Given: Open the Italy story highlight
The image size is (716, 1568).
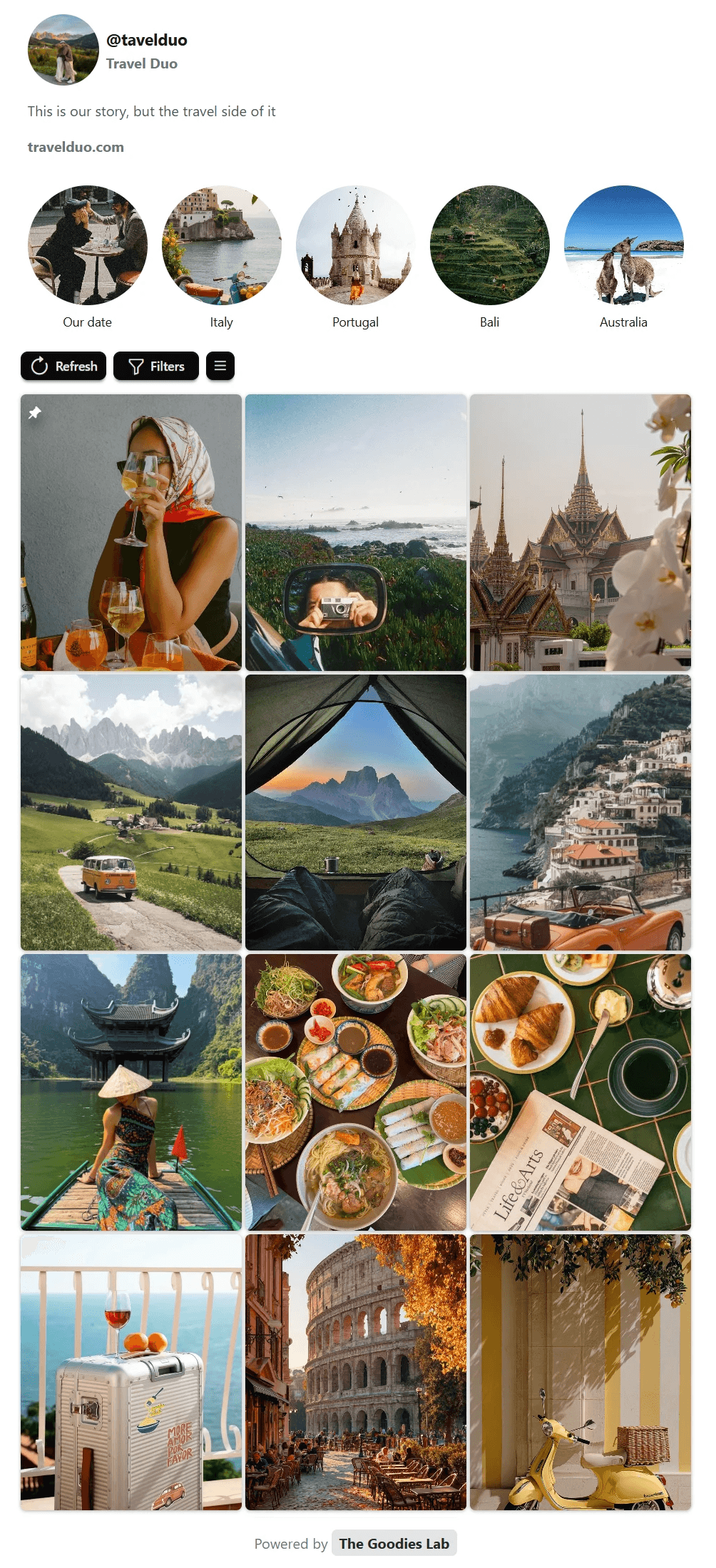Looking at the screenshot, I should point(222,245).
